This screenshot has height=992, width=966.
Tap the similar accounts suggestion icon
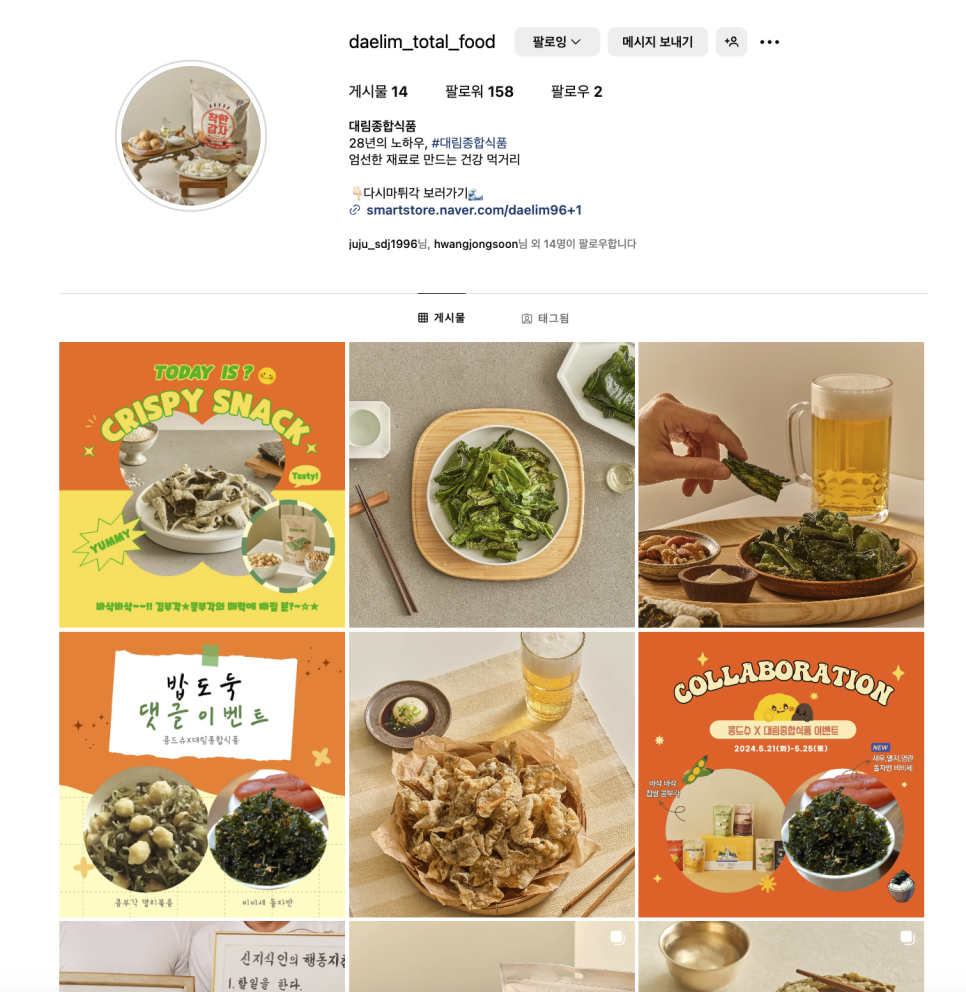731,42
